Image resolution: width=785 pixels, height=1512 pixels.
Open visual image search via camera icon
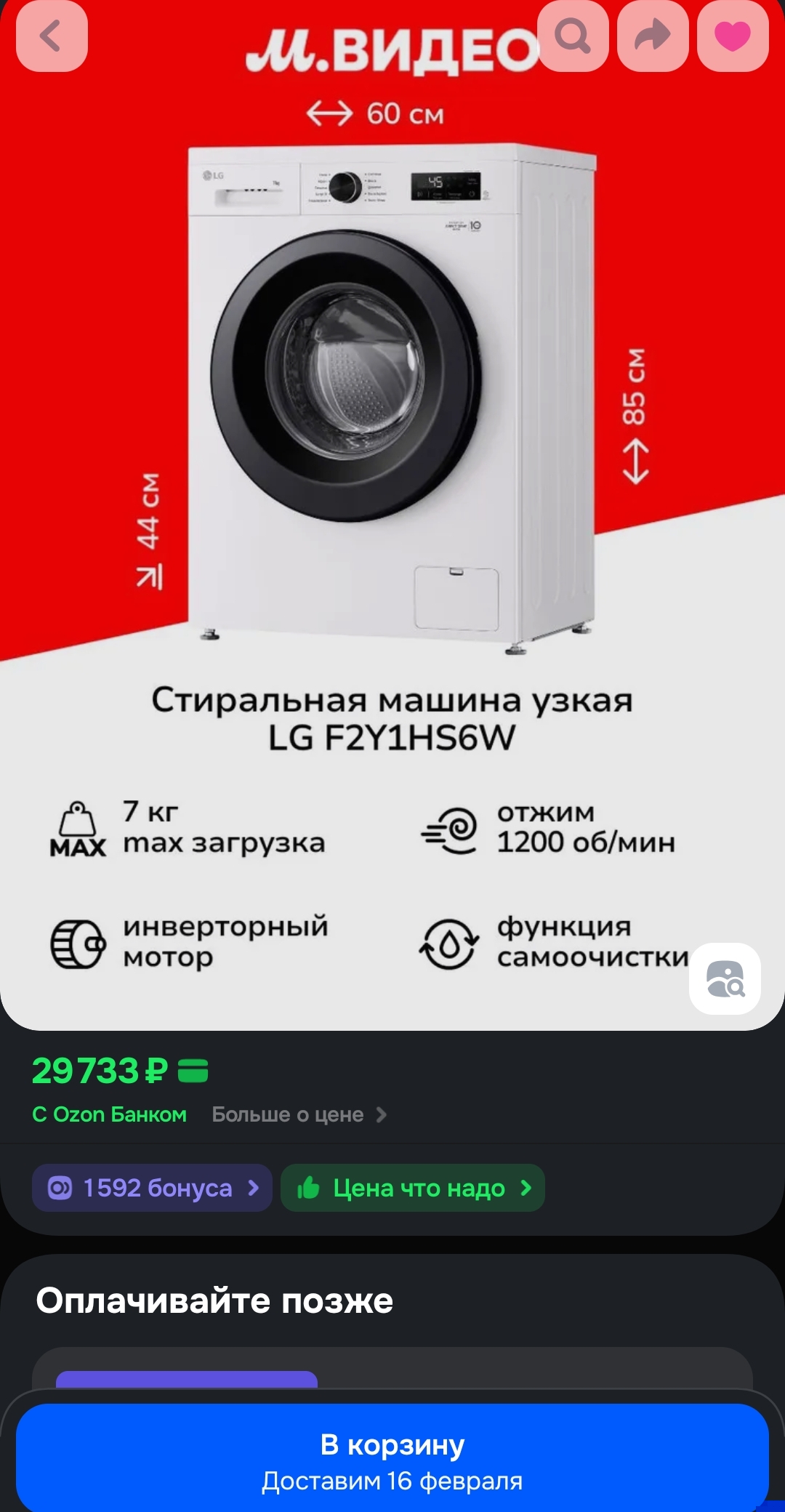tap(725, 978)
